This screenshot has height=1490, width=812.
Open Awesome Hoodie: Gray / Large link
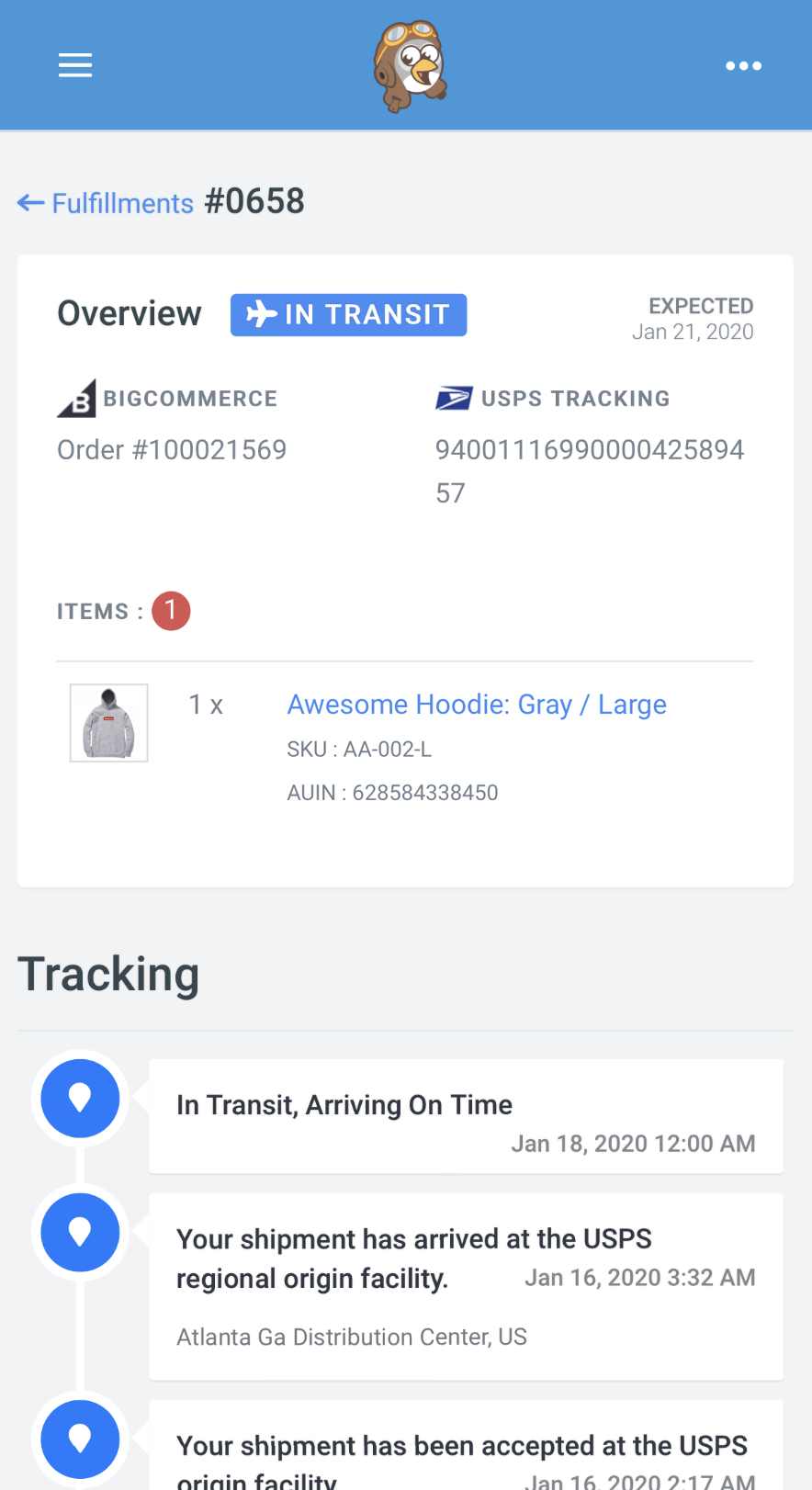477,705
